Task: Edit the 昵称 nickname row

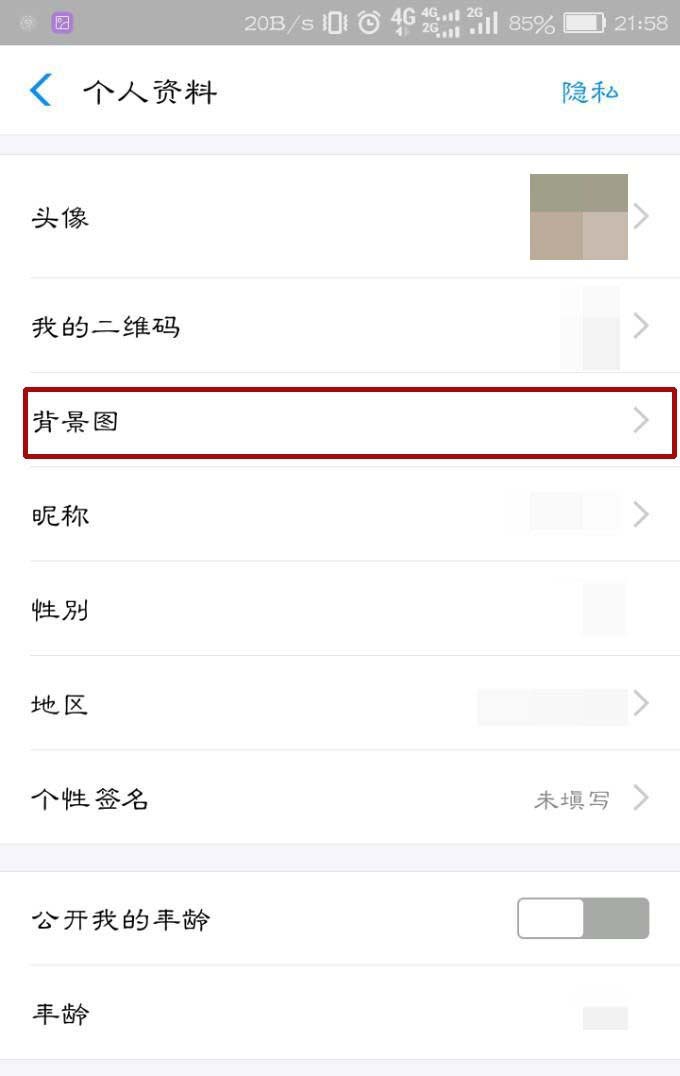Action: coord(340,515)
